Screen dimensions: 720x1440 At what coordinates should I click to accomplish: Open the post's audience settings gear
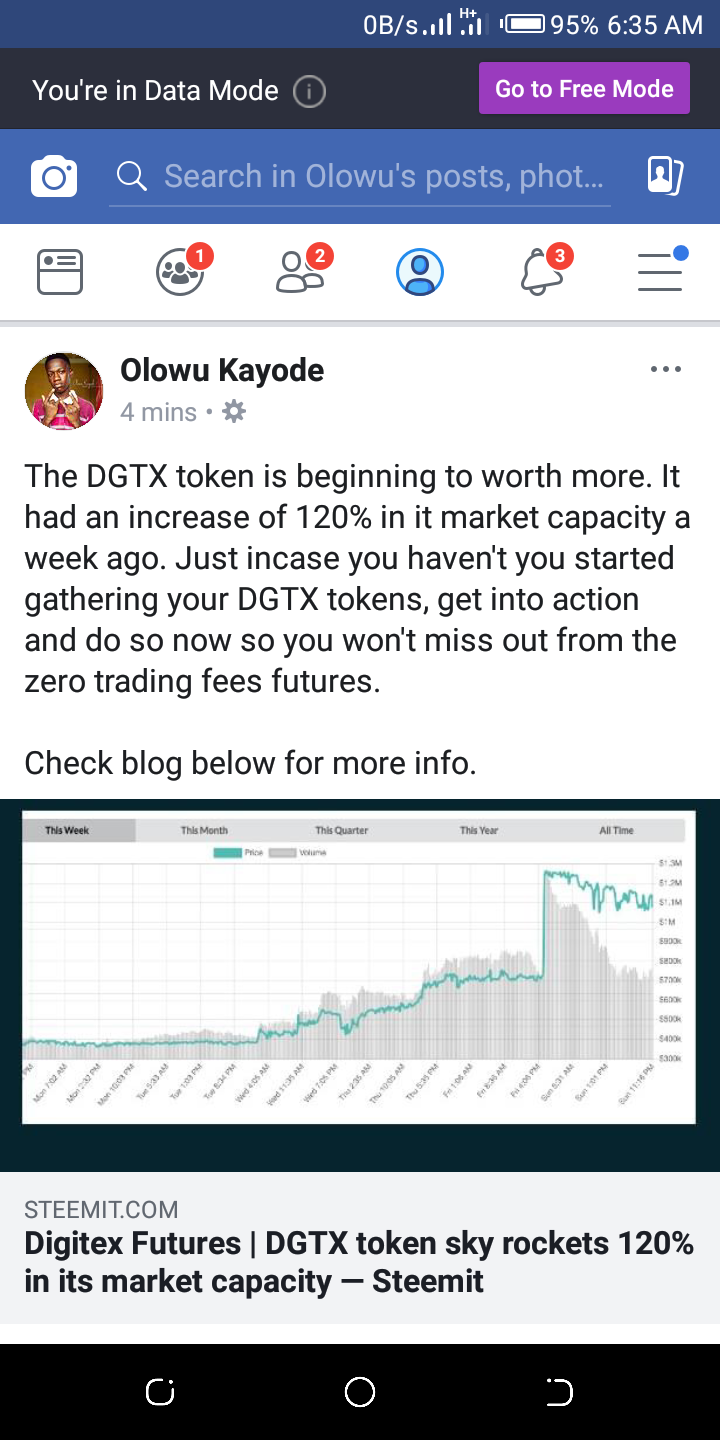point(234,411)
